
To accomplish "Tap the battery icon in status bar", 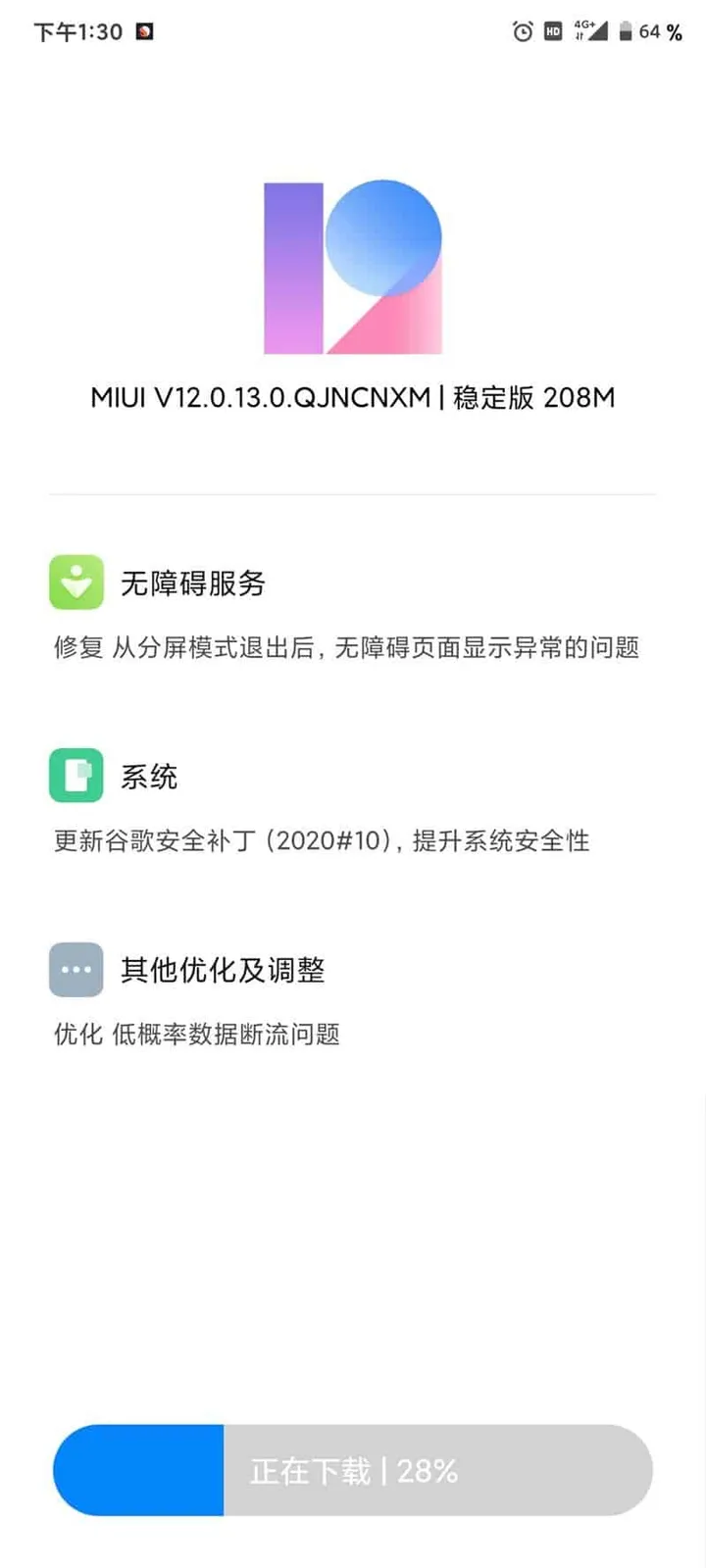I will pos(625,31).
